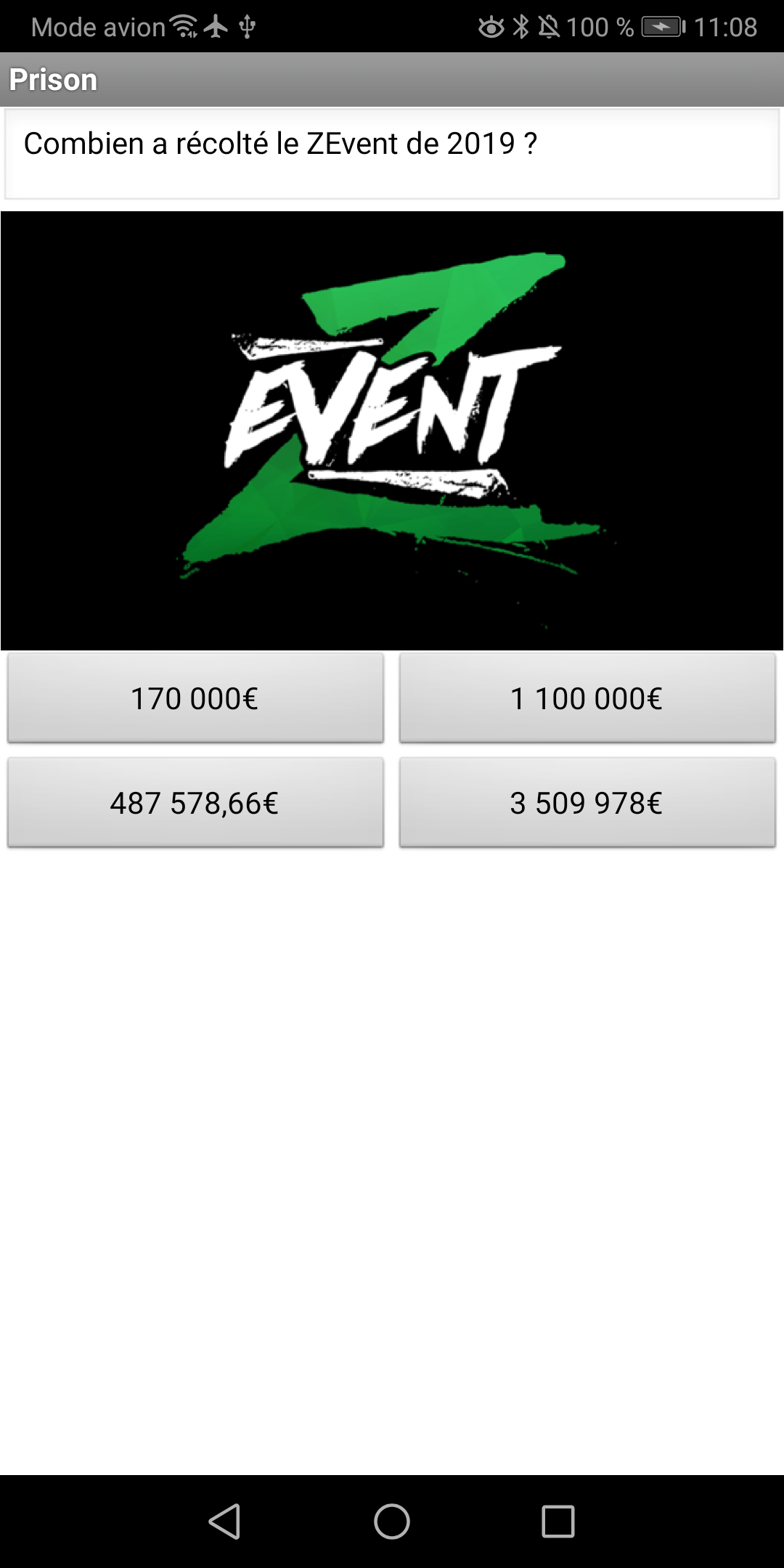Pick the 487 578,66€ answer
The width and height of the screenshot is (784, 1568).
click(195, 803)
